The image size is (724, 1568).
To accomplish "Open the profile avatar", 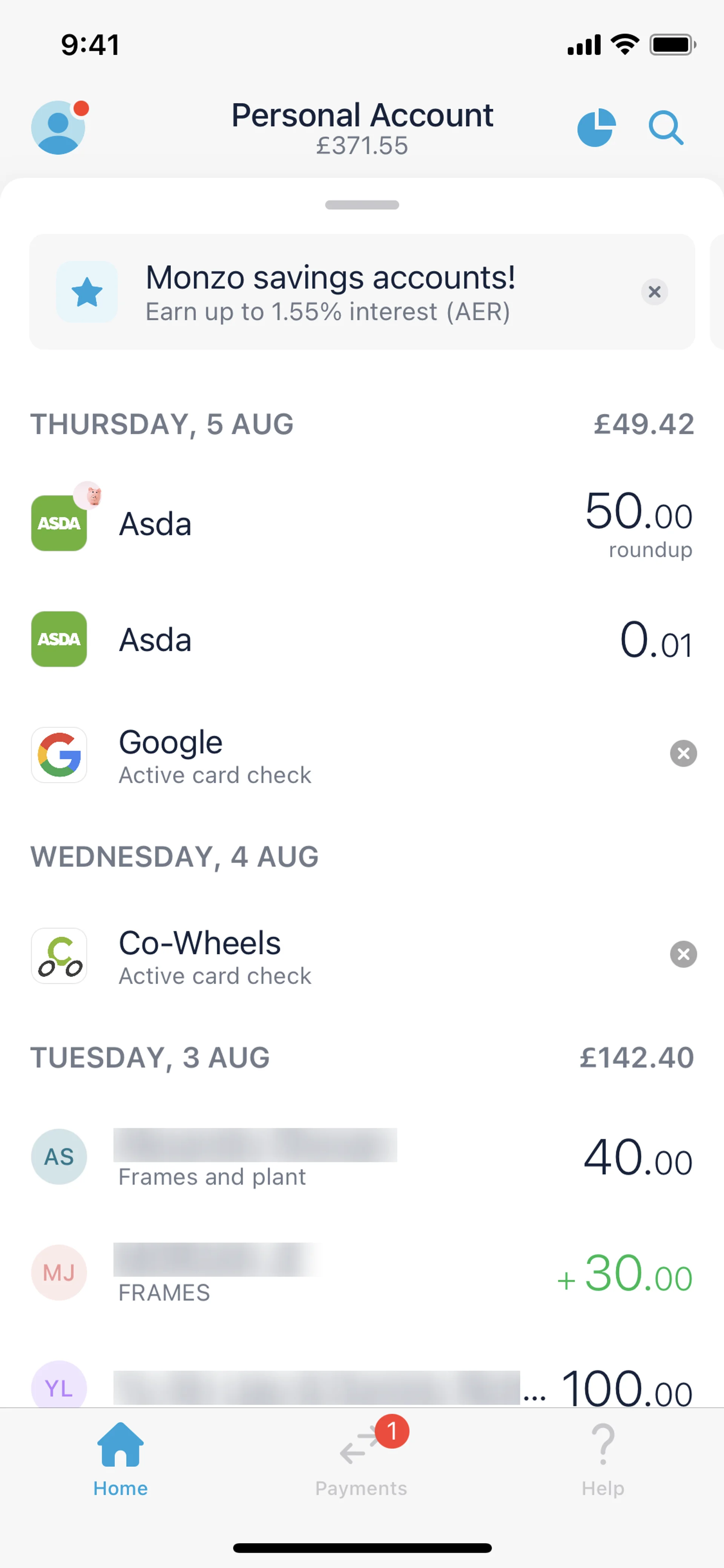I will click(58, 128).
